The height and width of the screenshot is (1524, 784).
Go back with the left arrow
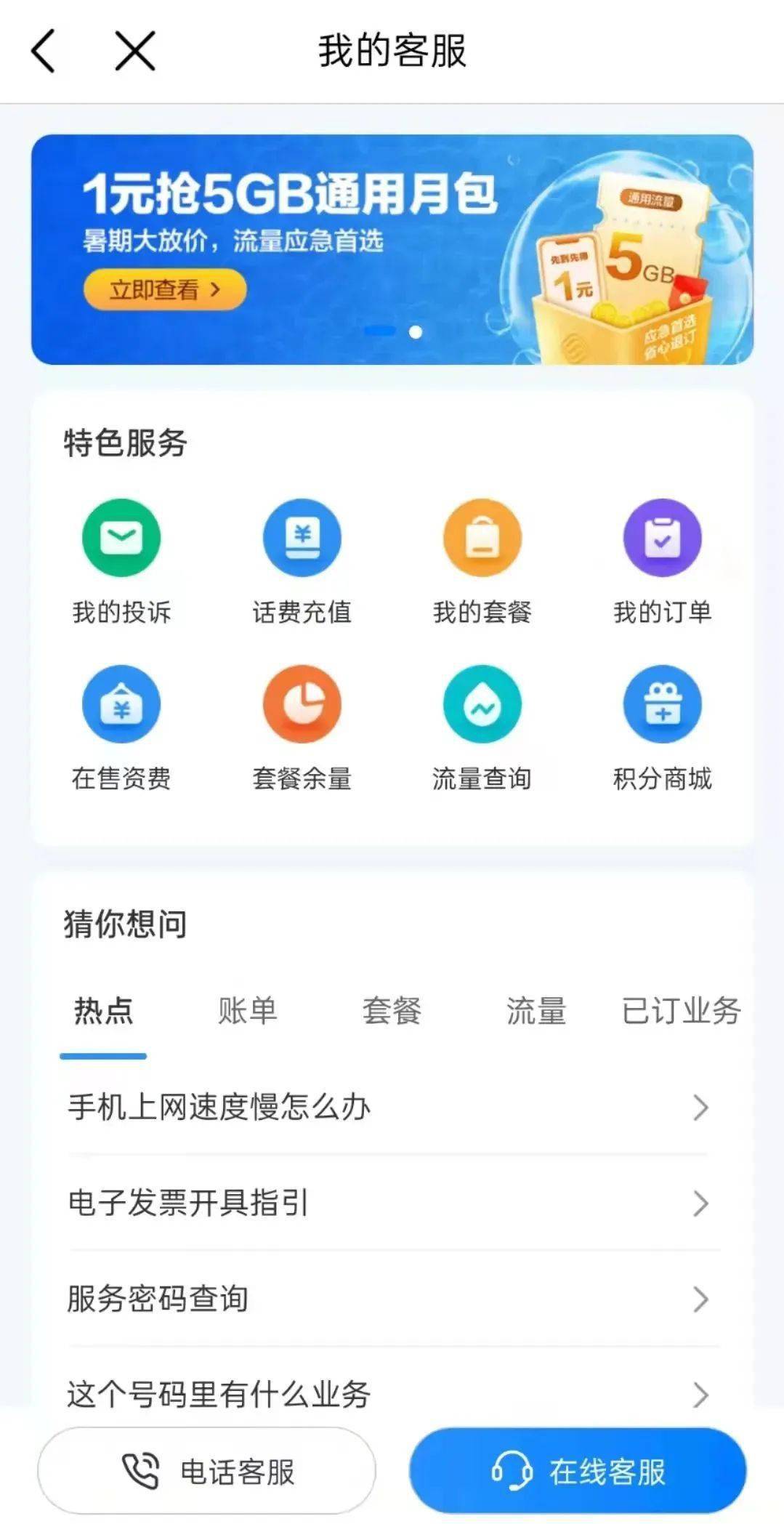(44, 51)
